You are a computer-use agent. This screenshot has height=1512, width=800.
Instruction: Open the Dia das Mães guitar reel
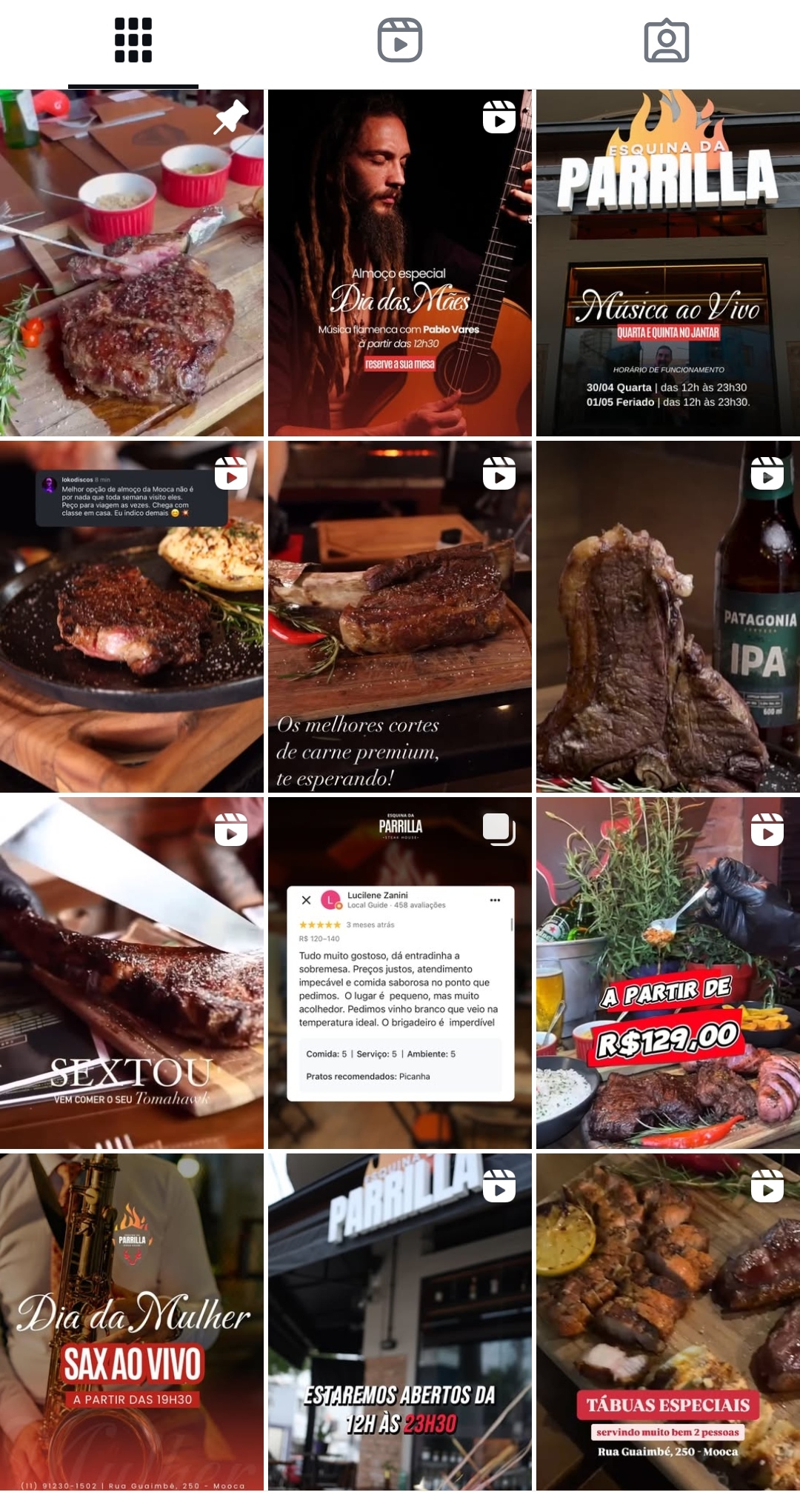pyautogui.click(x=400, y=263)
